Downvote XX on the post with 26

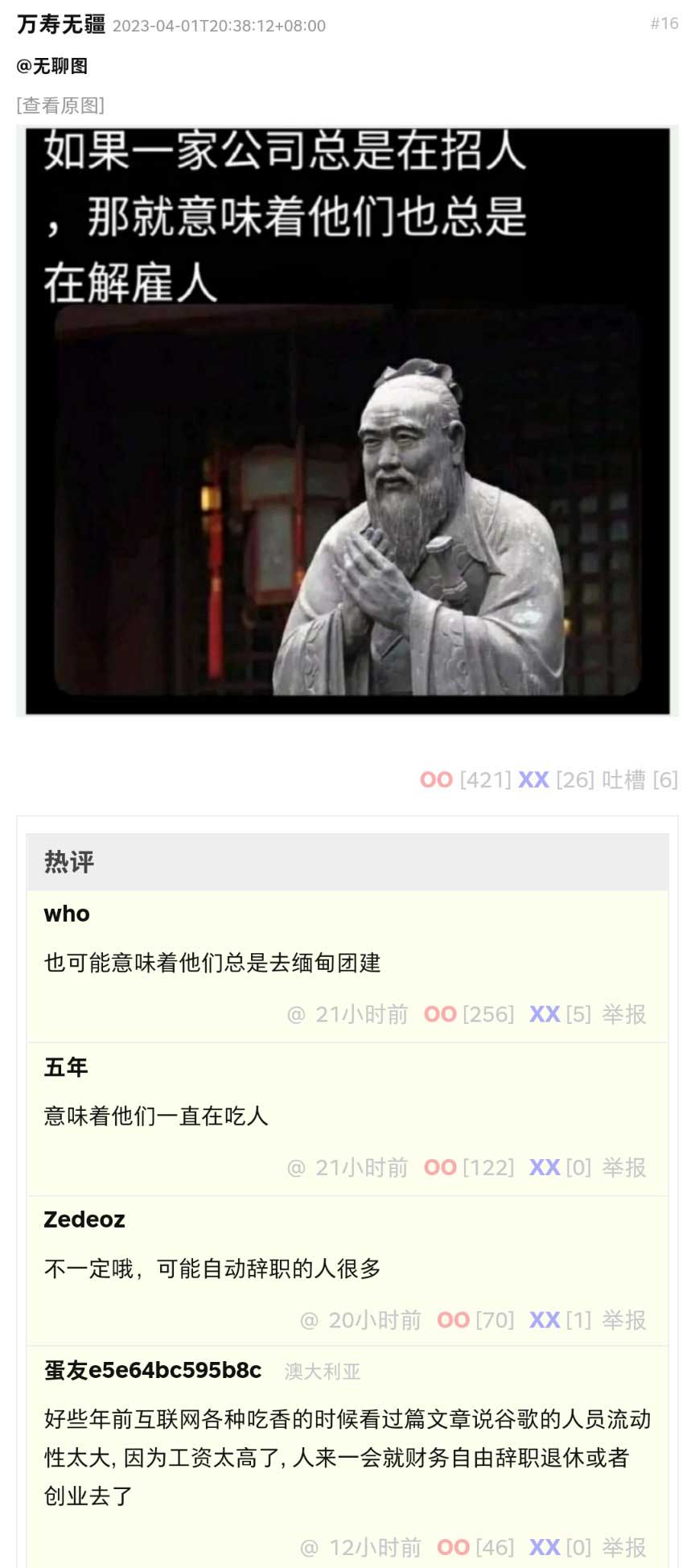coord(533,779)
